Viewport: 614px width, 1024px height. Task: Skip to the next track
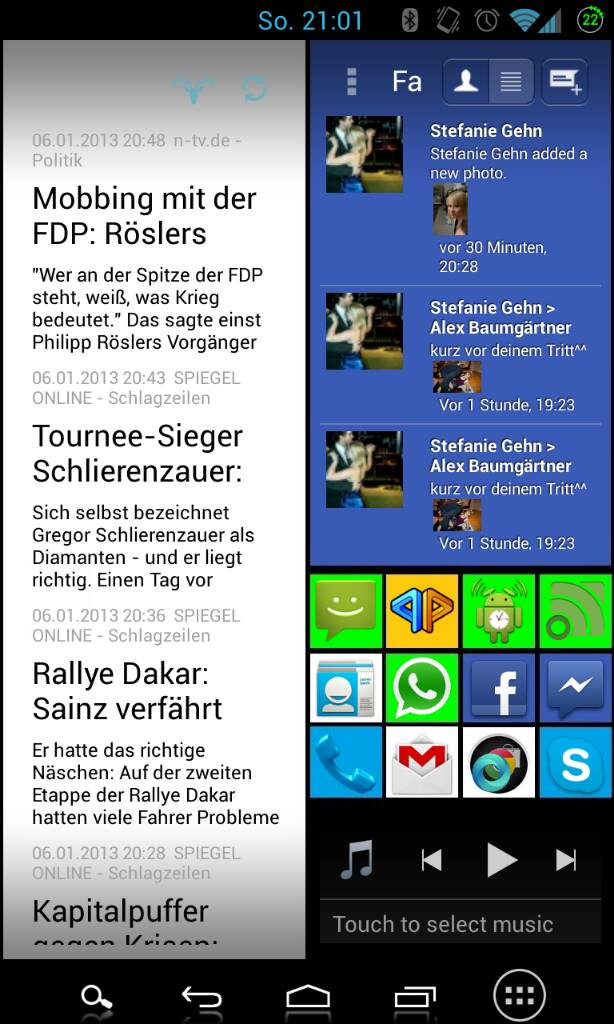click(x=566, y=859)
